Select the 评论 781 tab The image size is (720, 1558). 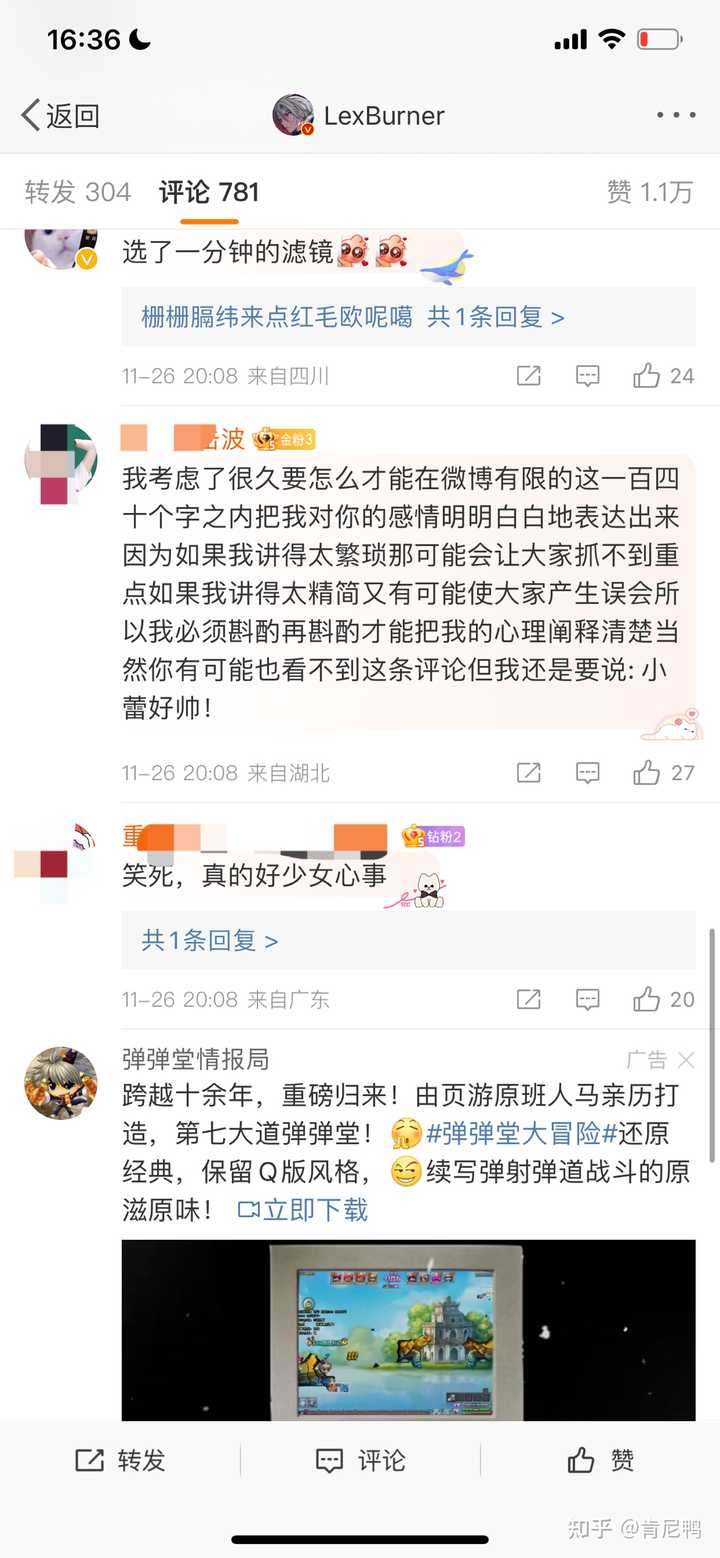pyautogui.click(x=210, y=192)
